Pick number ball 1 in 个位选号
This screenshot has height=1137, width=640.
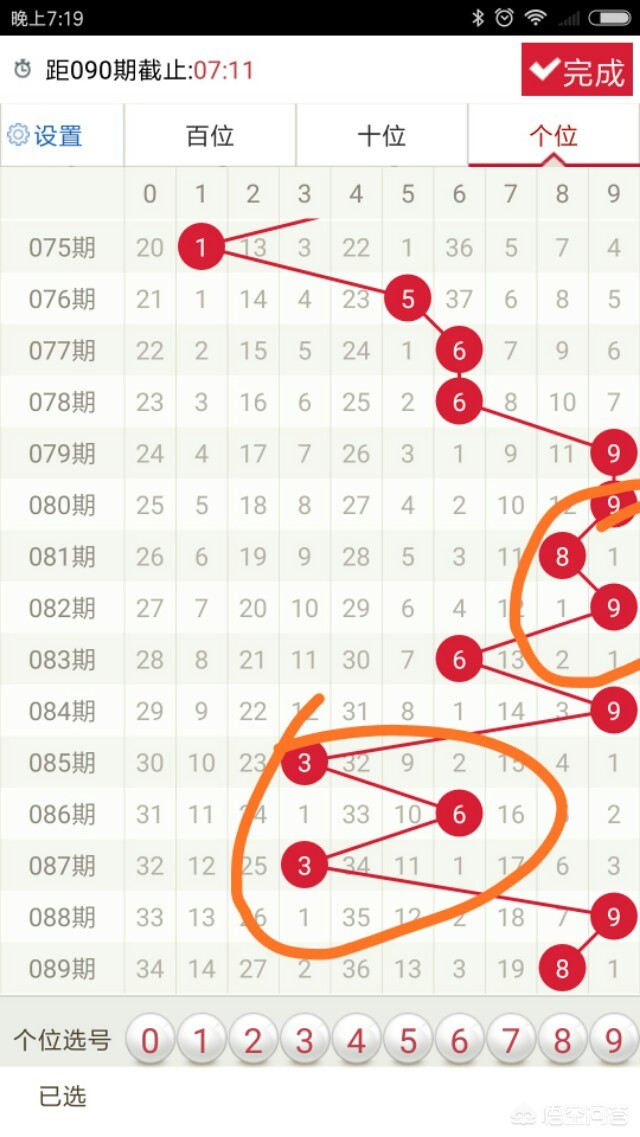tap(201, 1041)
